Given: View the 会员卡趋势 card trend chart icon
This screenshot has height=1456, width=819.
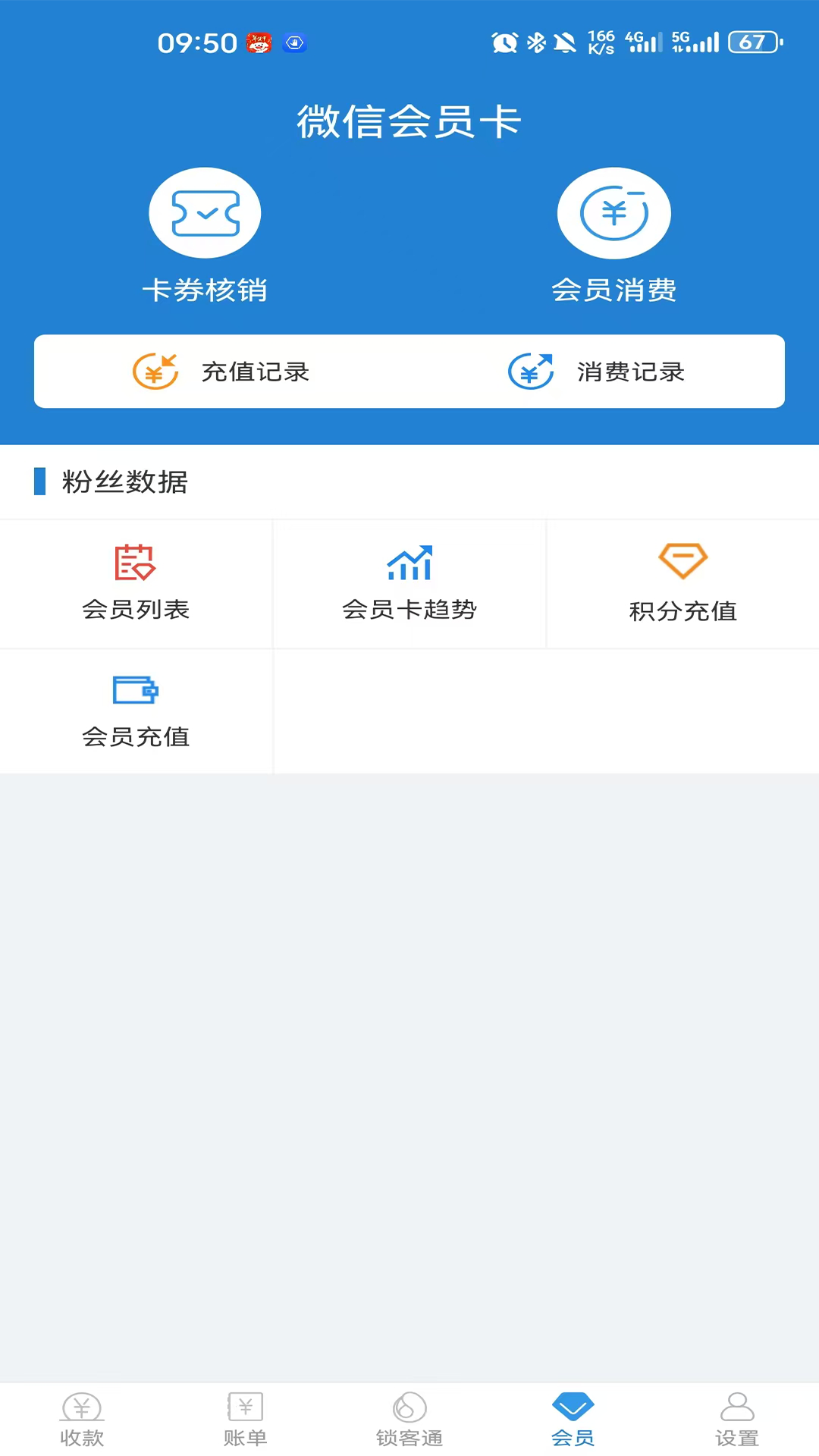Looking at the screenshot, I should tap(409, 562).
